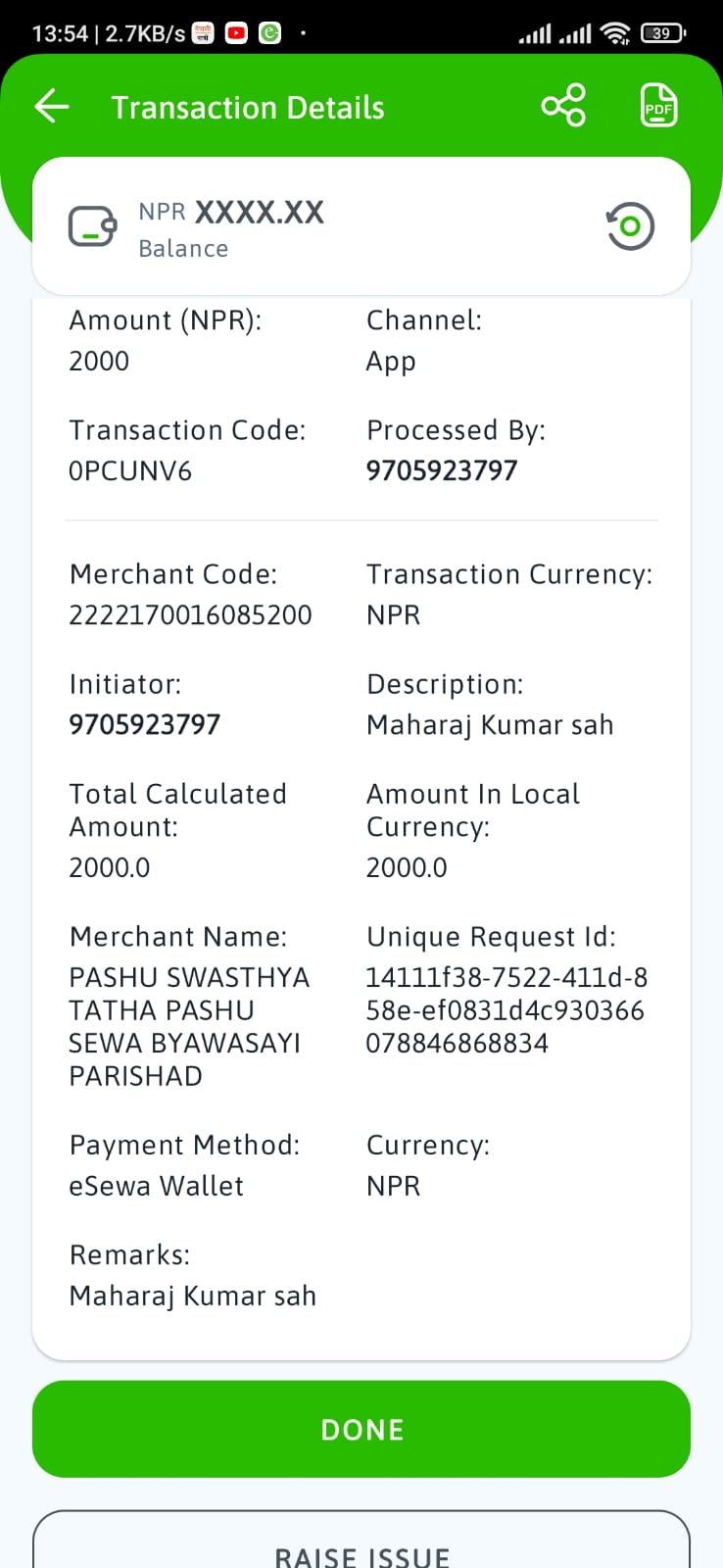The image size is (723, 1568).
Task: Tap the DONE button
Action: [361, 1429]
